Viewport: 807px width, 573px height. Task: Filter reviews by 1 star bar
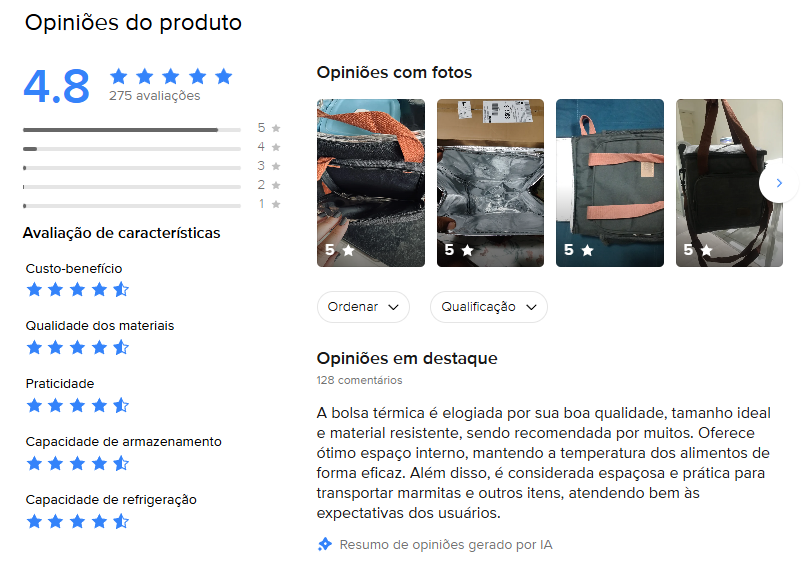[150, 205]
